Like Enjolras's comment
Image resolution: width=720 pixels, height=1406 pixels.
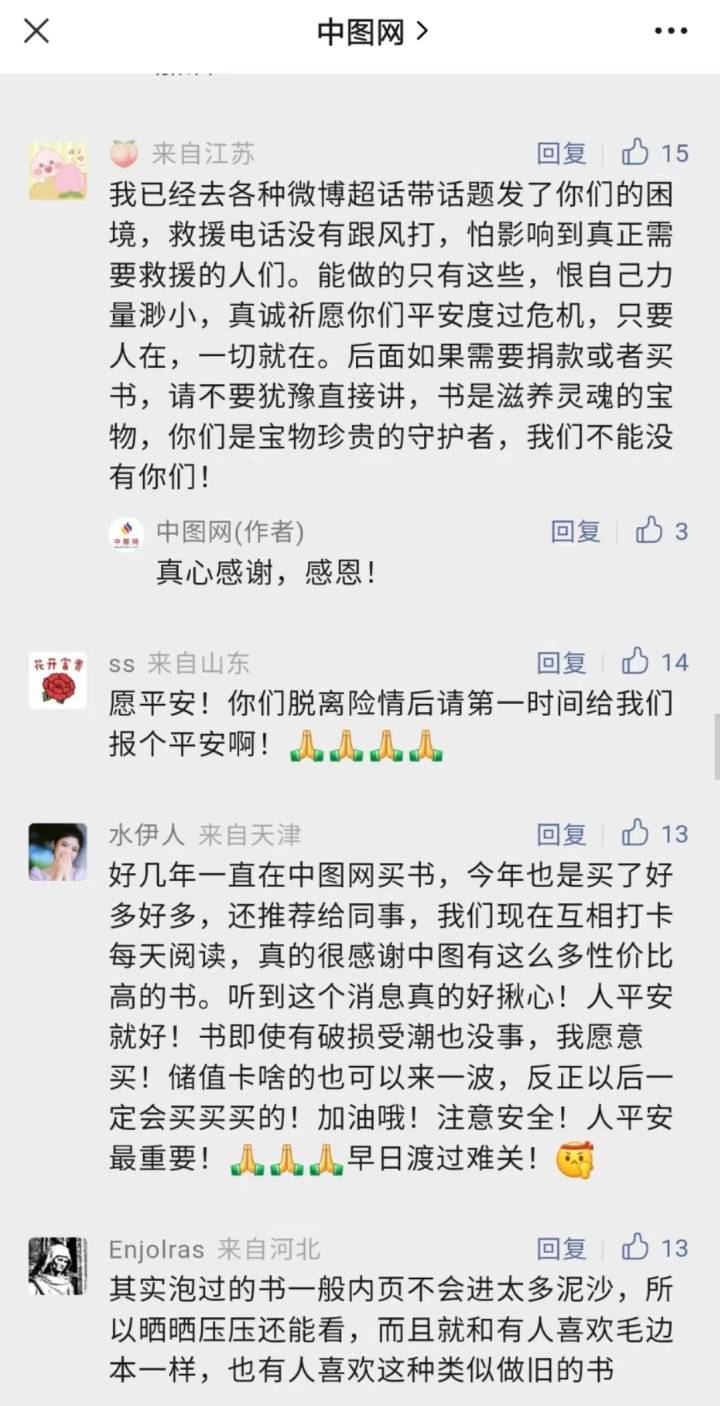tap(655, 1248)
